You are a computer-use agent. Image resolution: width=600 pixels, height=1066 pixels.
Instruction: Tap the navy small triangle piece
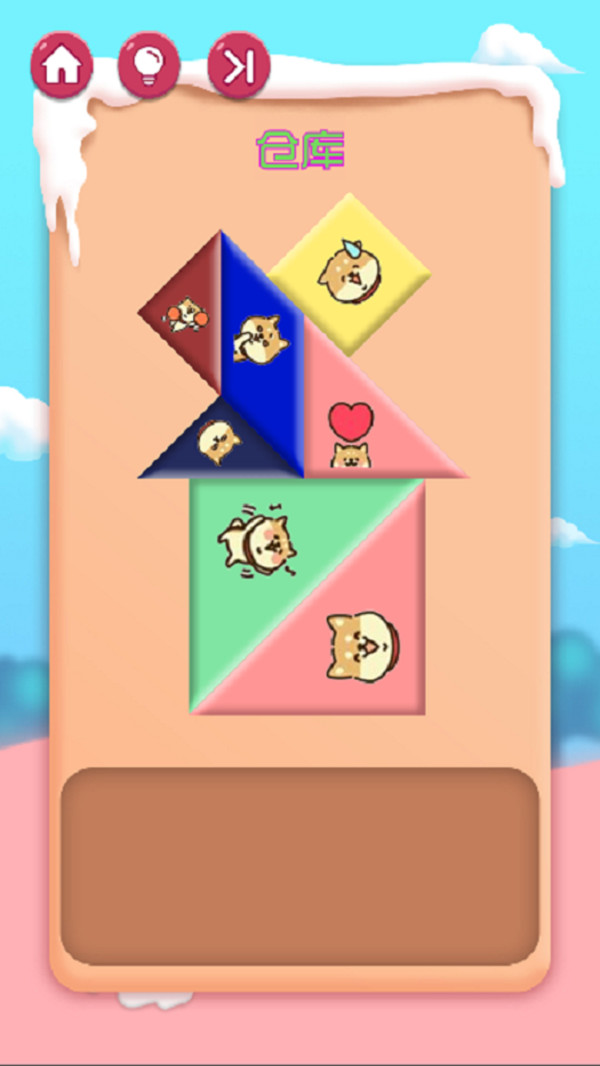pyautogui.click(x=222, y=445)
